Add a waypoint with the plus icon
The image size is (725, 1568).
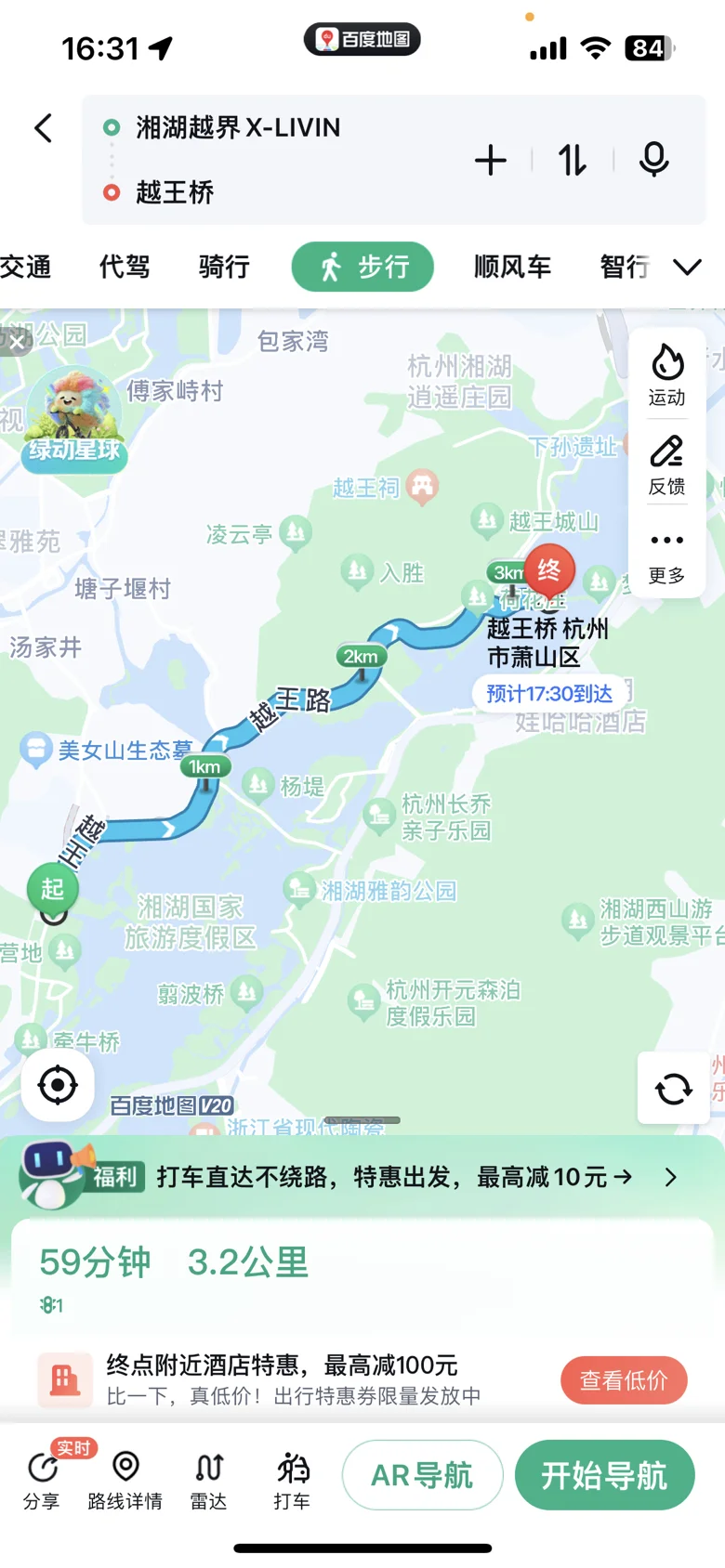[x=491, y=160]
